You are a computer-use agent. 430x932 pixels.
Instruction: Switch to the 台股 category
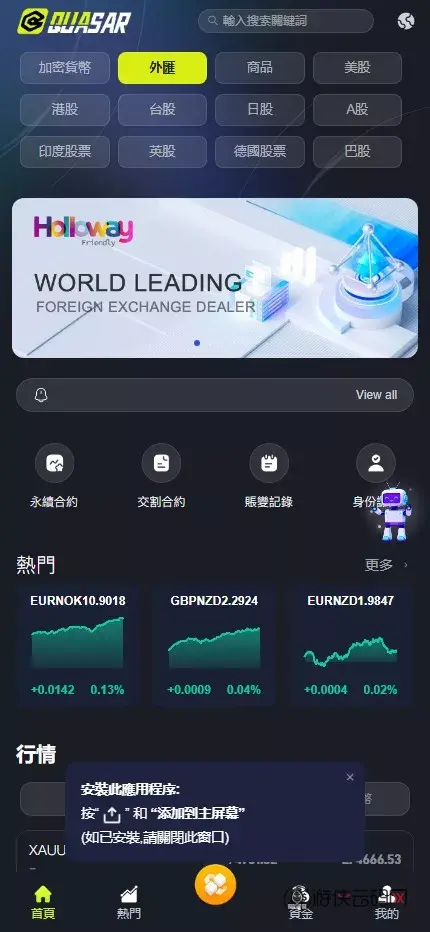click(x=162, y=110)
